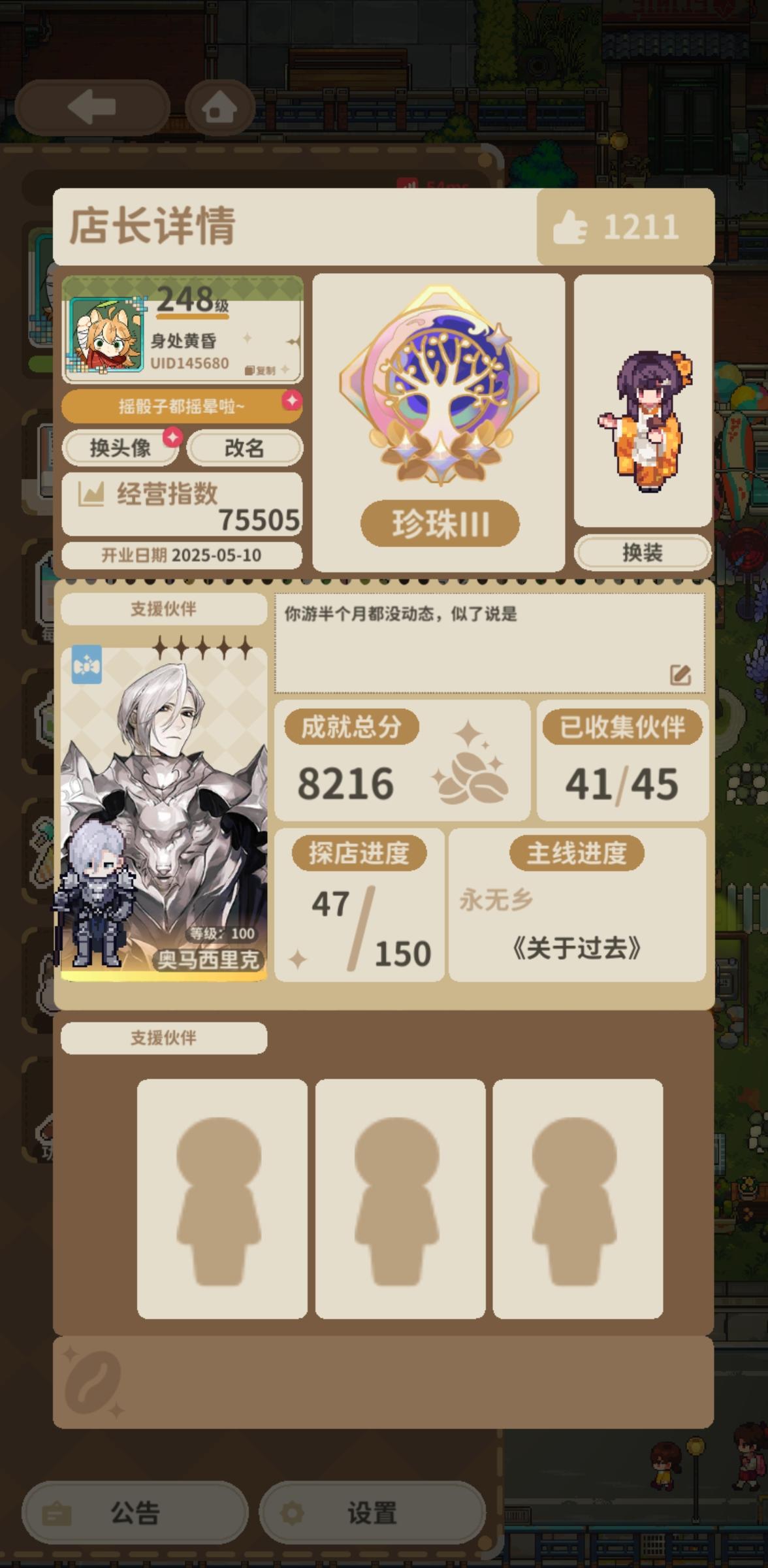Viewport: 768px width, 1568px height.
Task: Click the back arrow to return
Action: tap(91, 106)
